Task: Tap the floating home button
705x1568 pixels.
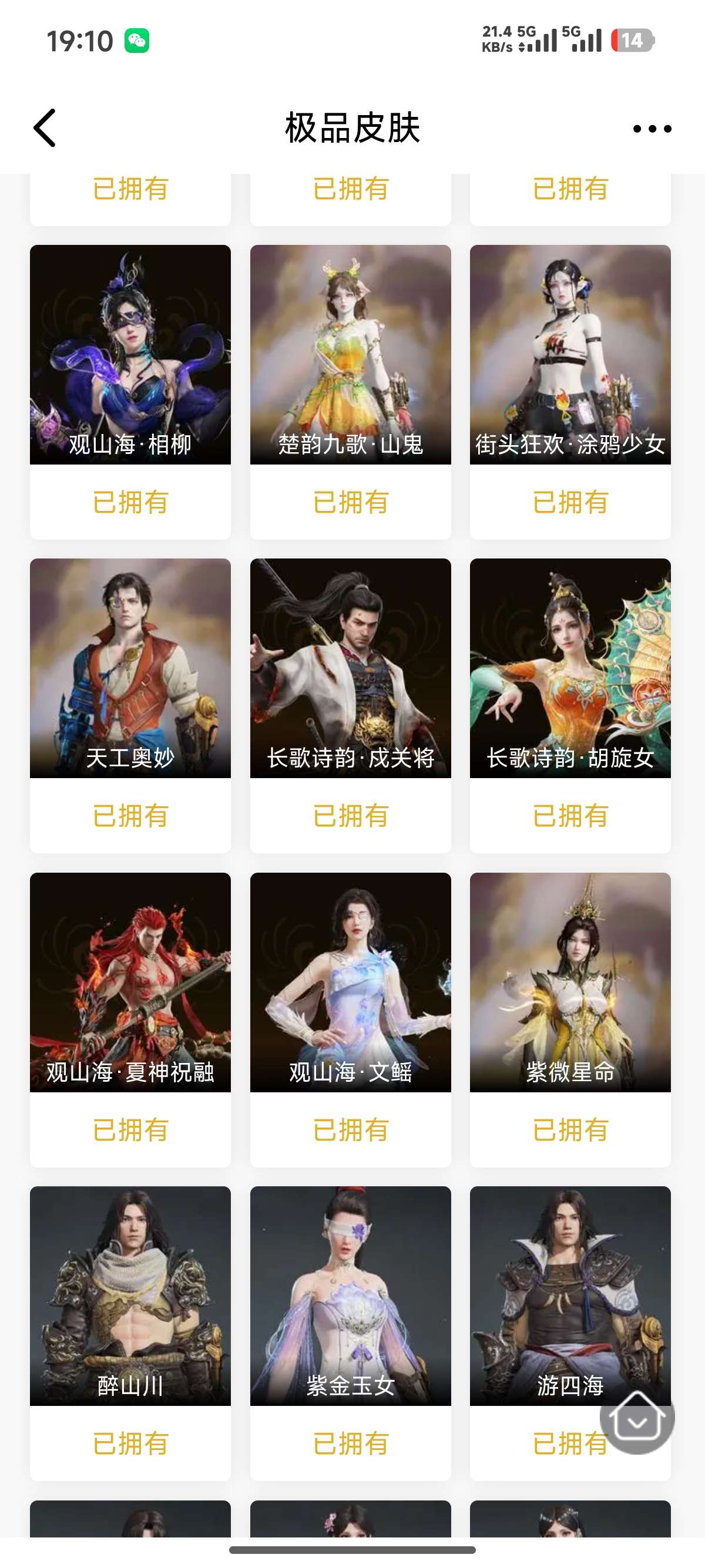Action: coord(637,1417)
